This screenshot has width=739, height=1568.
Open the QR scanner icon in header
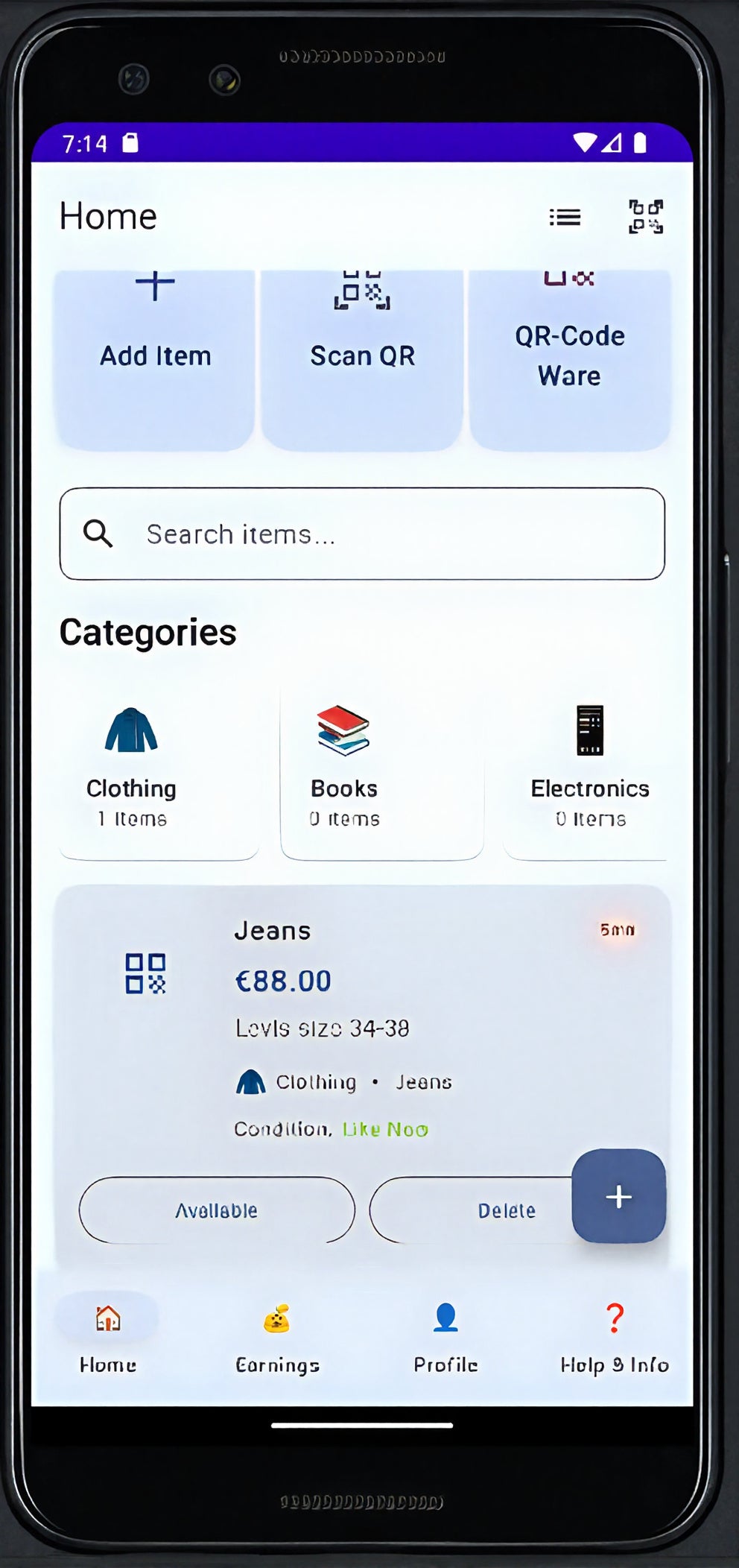click(645, 217)
